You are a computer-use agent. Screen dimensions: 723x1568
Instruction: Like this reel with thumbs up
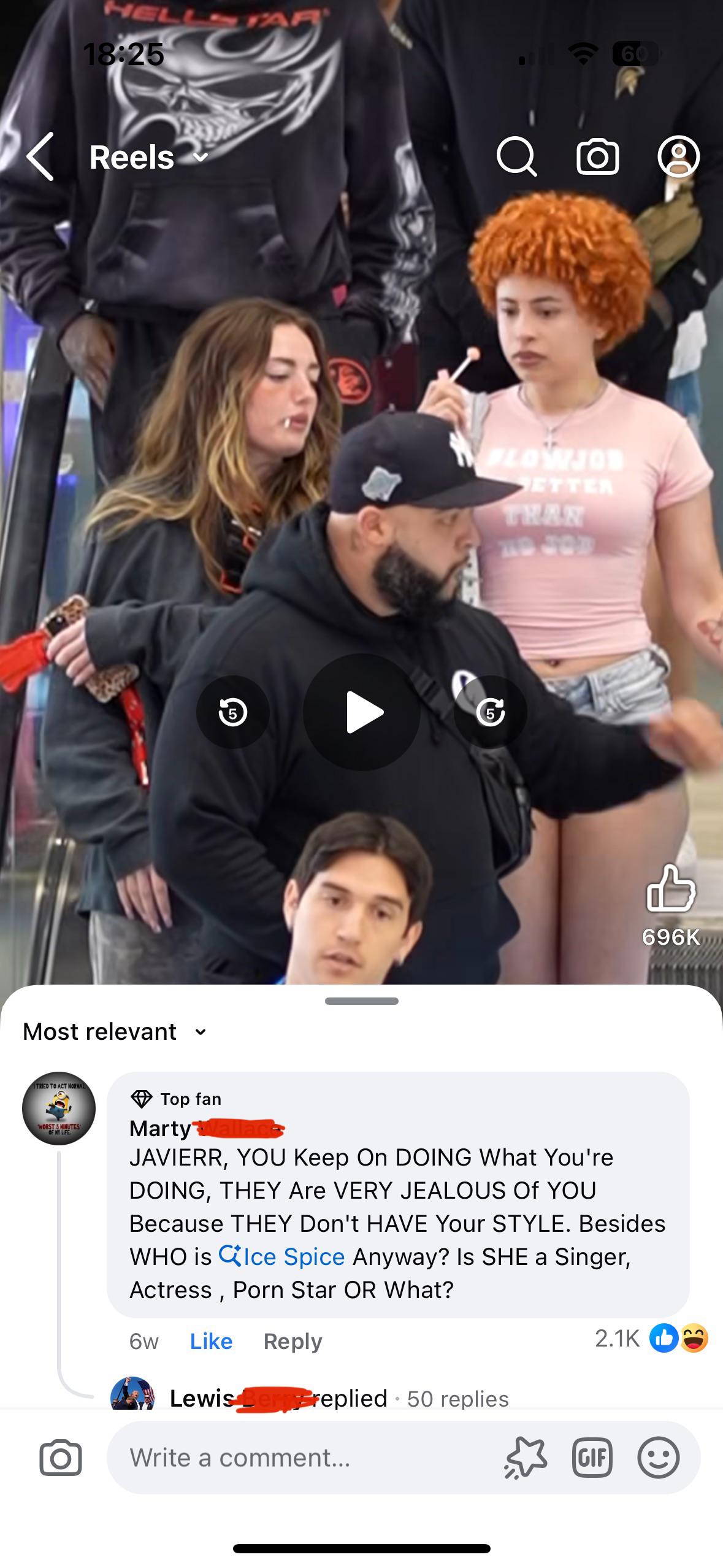(x=671, y=887)
